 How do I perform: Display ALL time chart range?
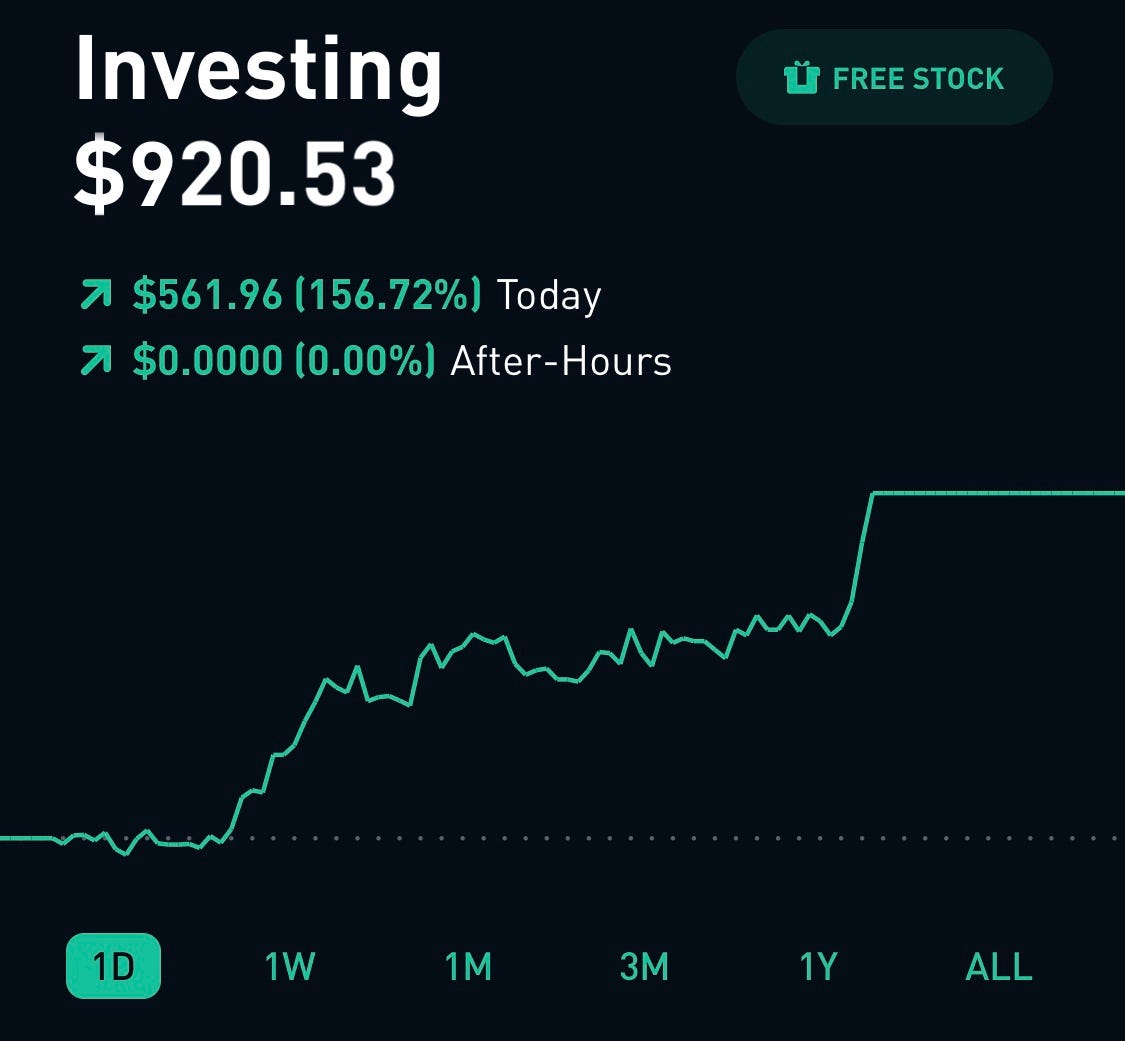click(998, 967)
